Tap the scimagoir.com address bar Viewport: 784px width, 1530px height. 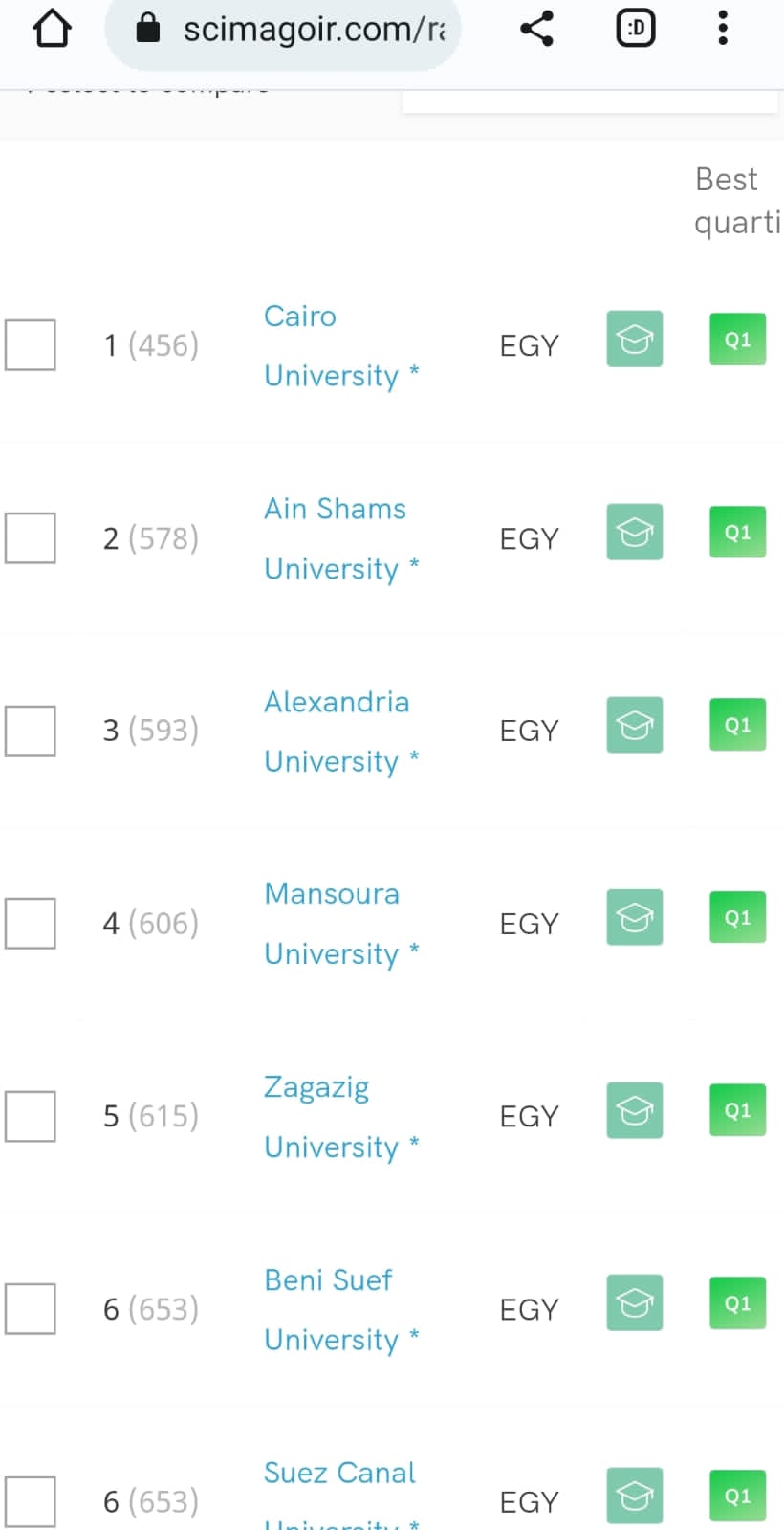296,31
